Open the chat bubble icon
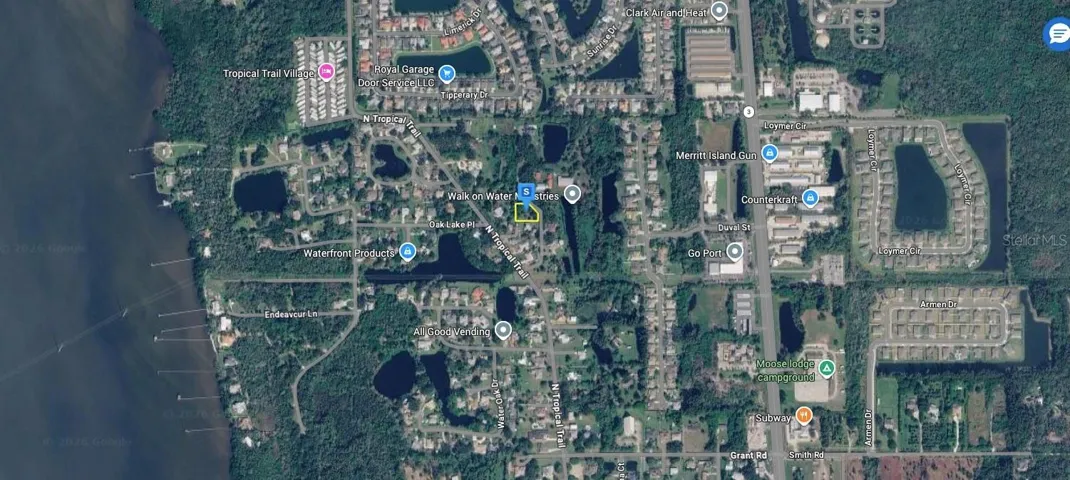The height and width of the screenshot is (480, 1070). (x=1056, y=35)
